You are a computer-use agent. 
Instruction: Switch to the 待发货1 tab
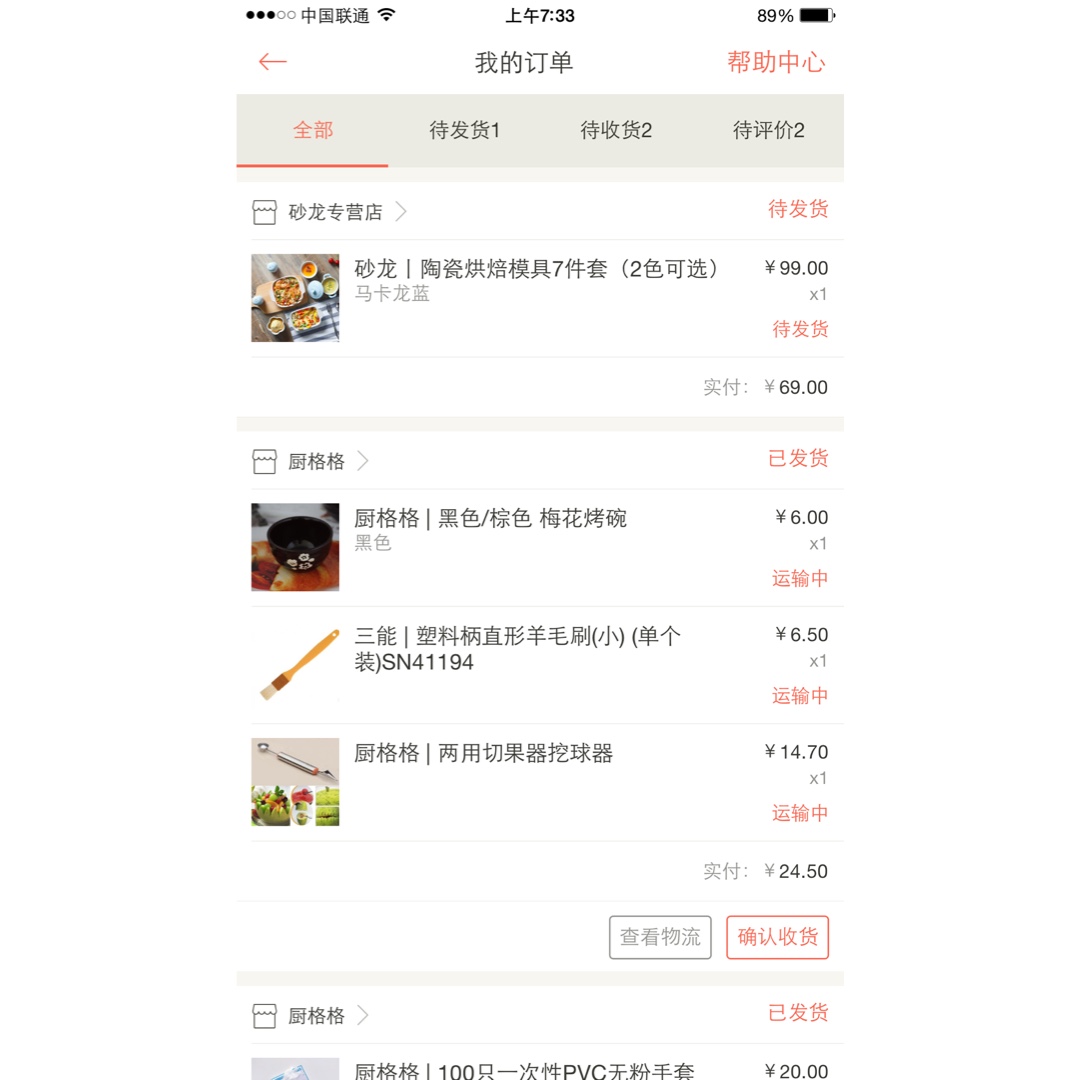pyautogui.click(x=464, y=130)
